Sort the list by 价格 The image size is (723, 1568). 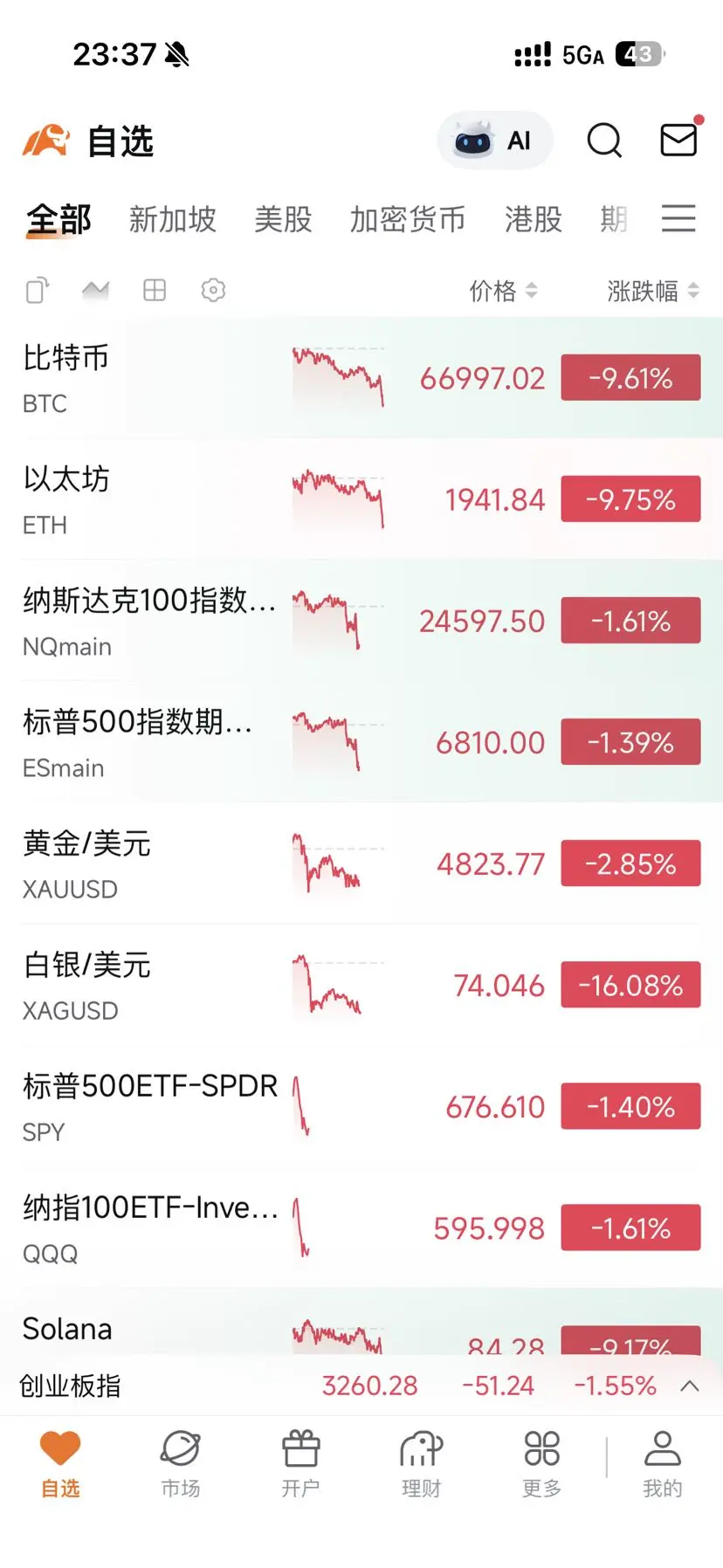(502, 291)
